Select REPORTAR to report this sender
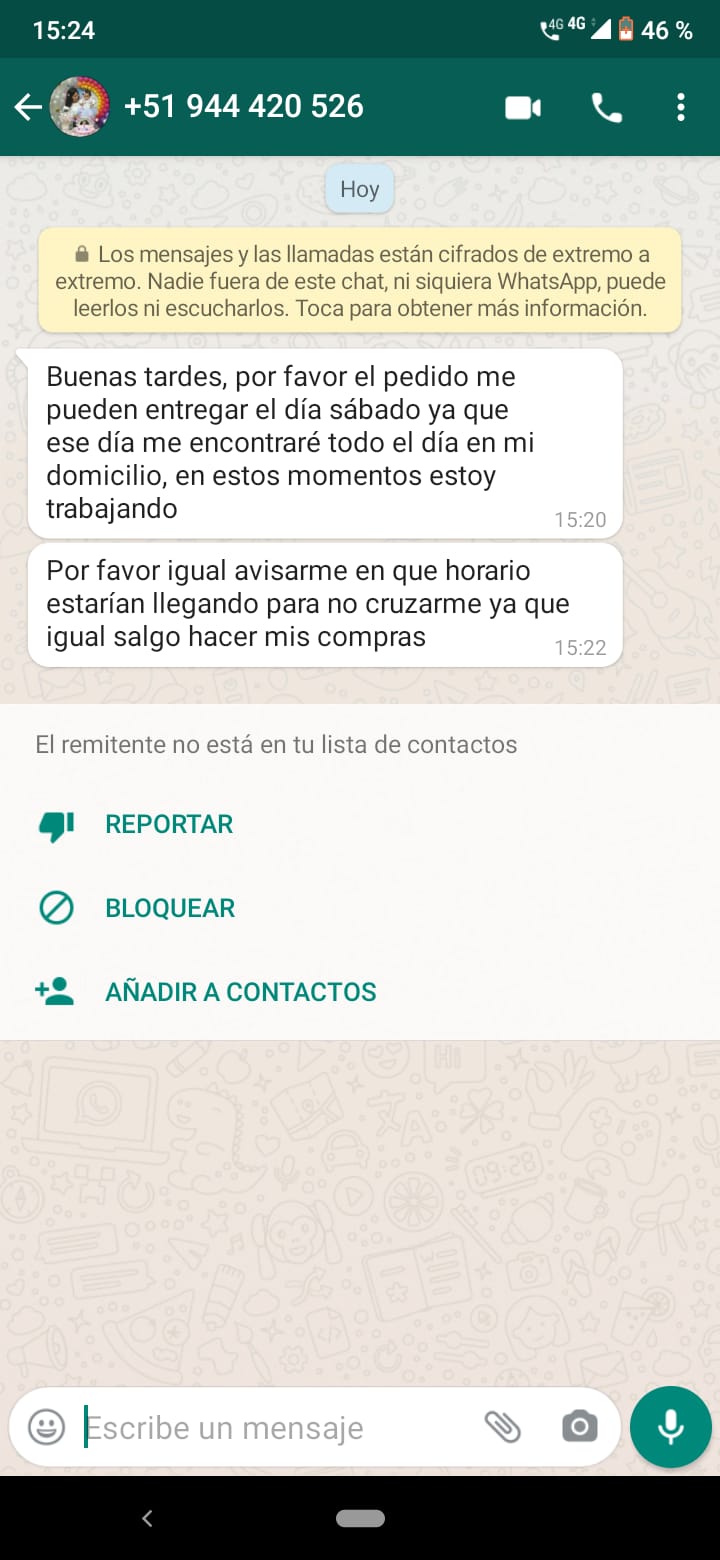Viewport: 720px width, 1560px height. point(169,825)
